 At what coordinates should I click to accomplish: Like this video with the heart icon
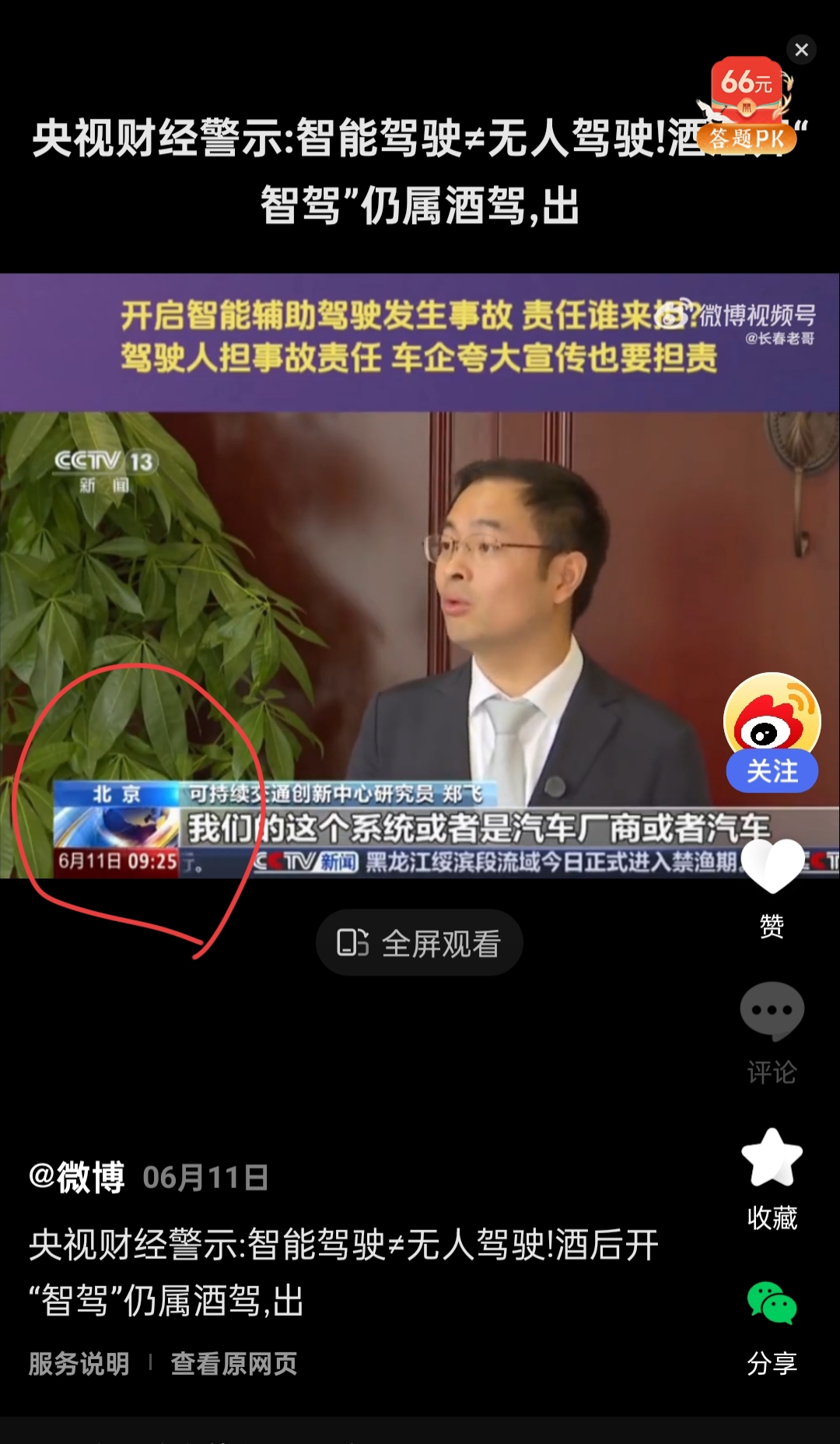[772, 867]
